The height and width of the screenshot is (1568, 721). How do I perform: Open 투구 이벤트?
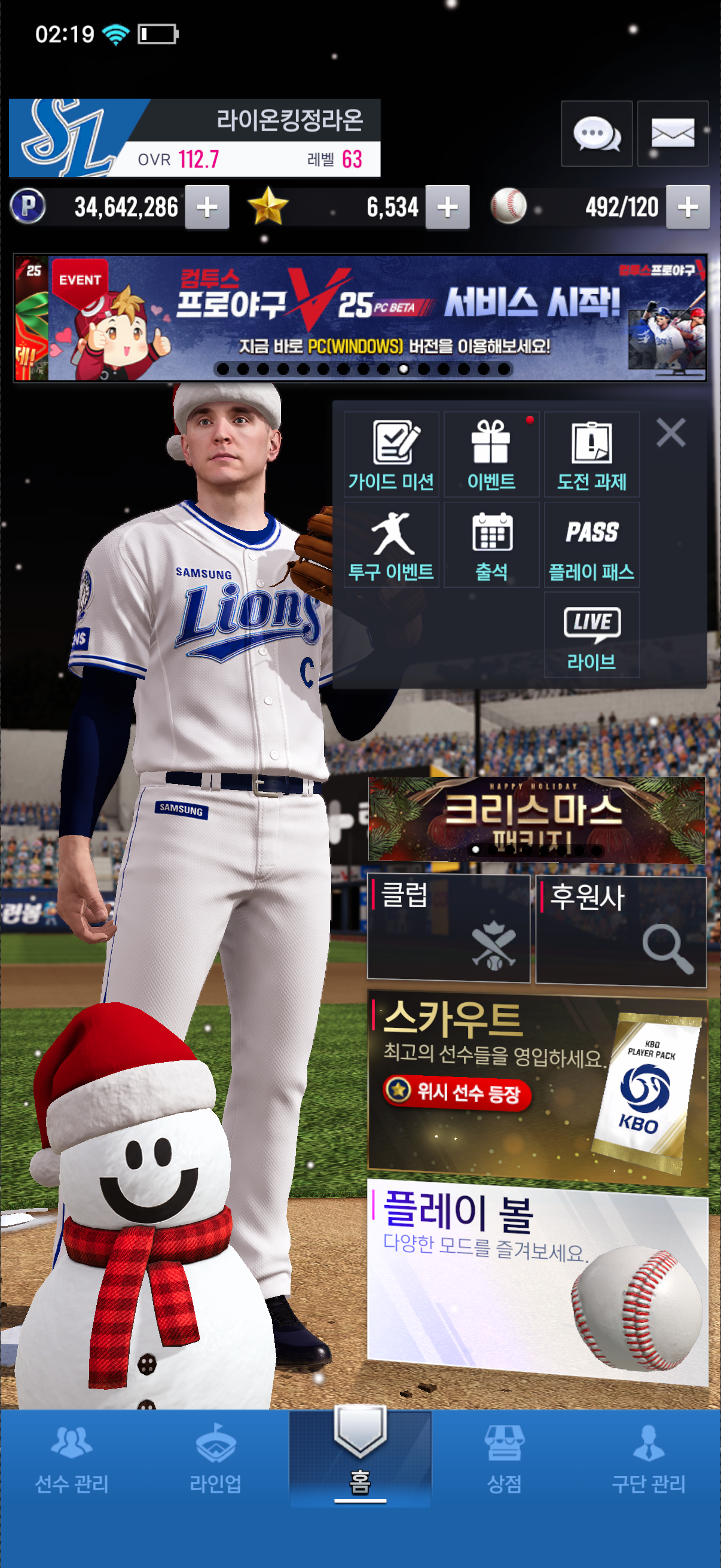(391, 545)
